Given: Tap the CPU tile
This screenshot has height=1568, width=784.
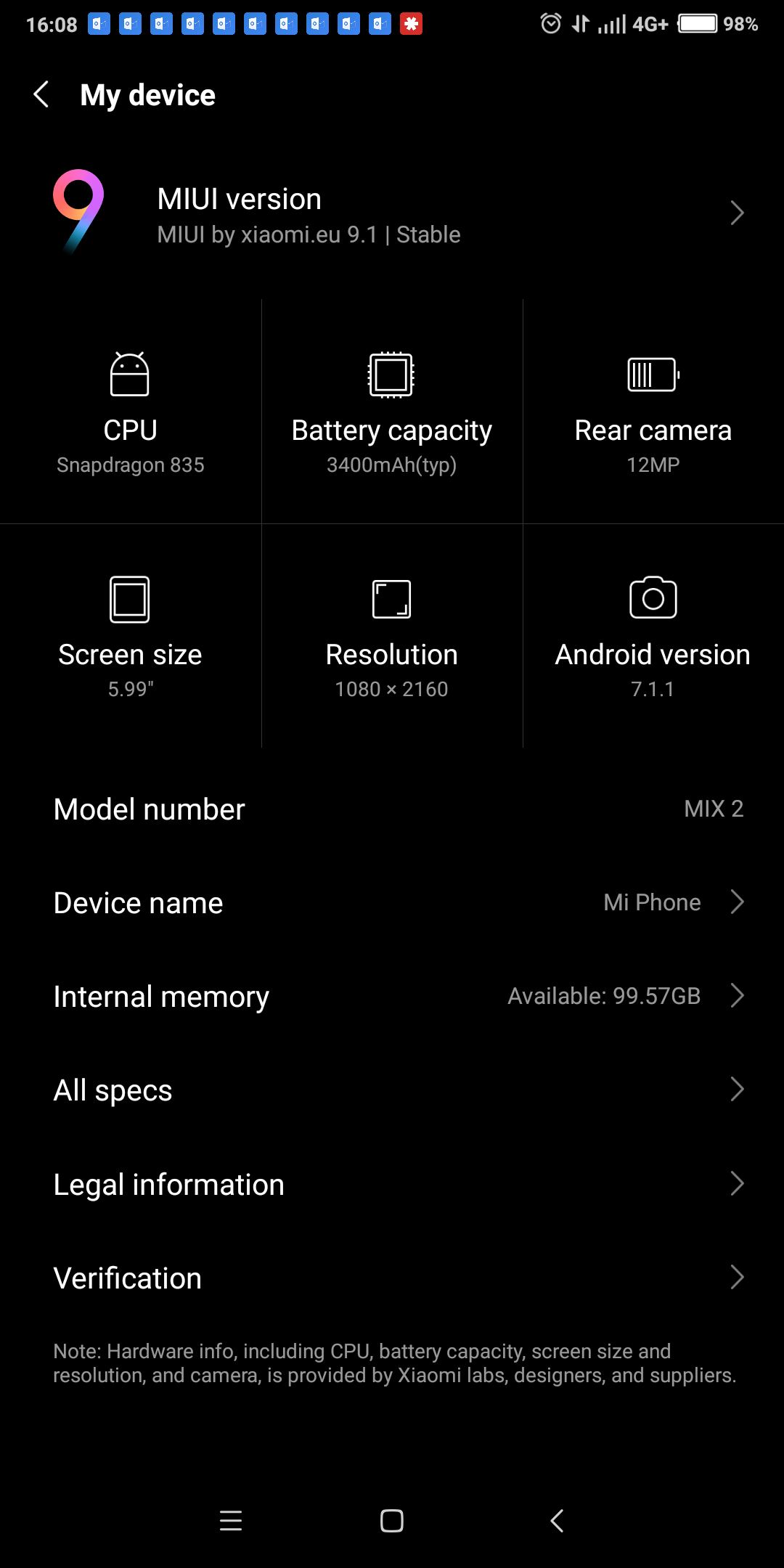Looking at the screenshot, I should click(x=131, y=412).
